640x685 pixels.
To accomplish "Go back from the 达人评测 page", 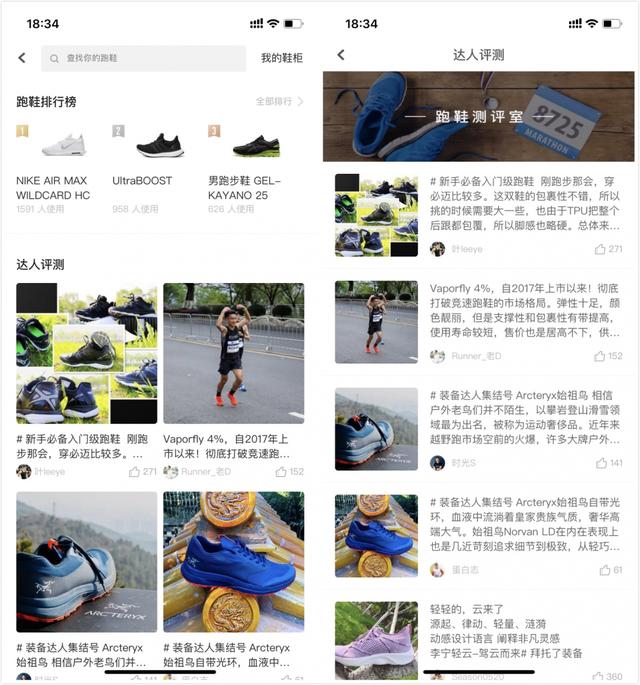I will point(341,55).
